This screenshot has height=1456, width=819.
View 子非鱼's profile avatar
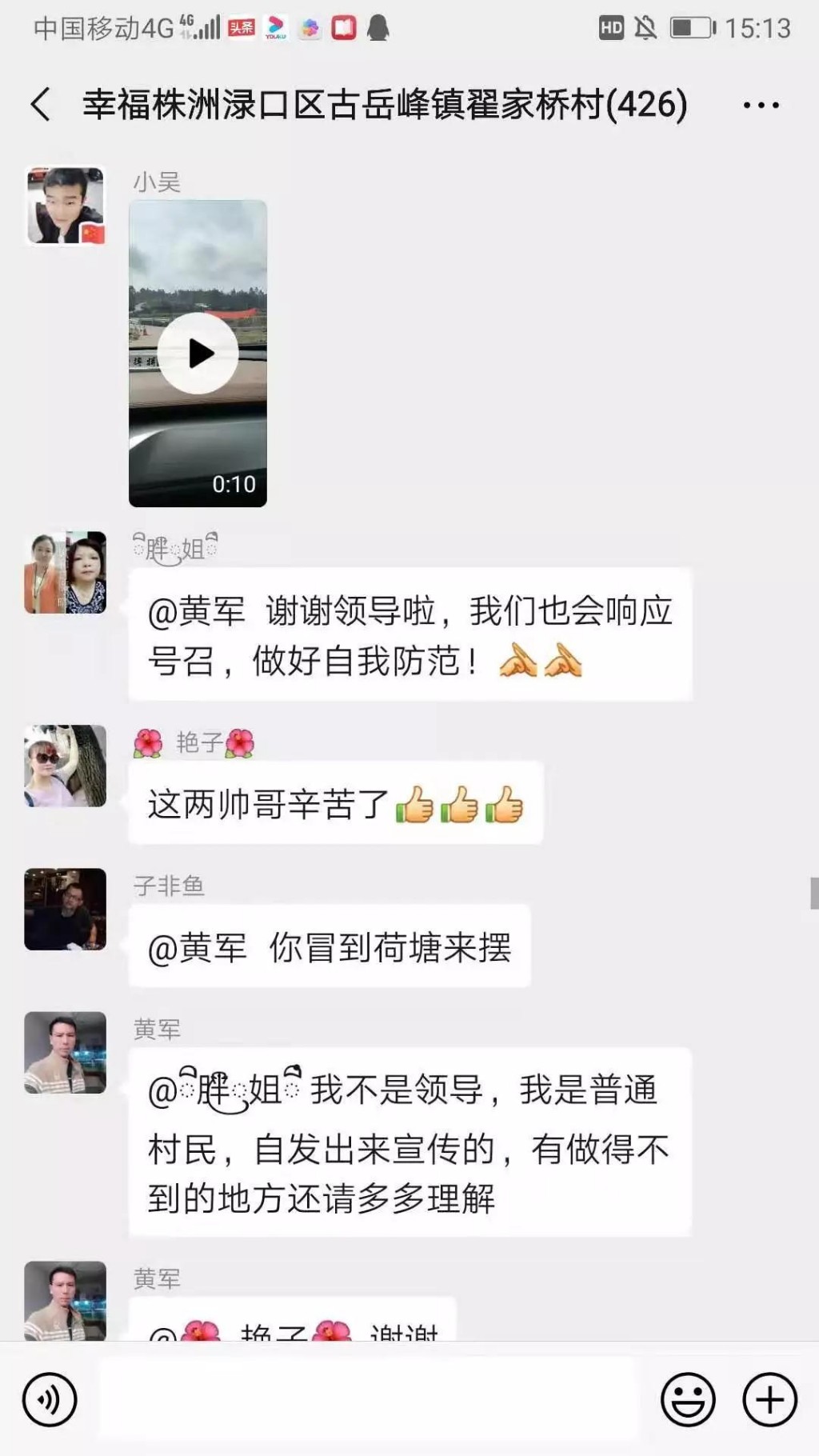66,909
